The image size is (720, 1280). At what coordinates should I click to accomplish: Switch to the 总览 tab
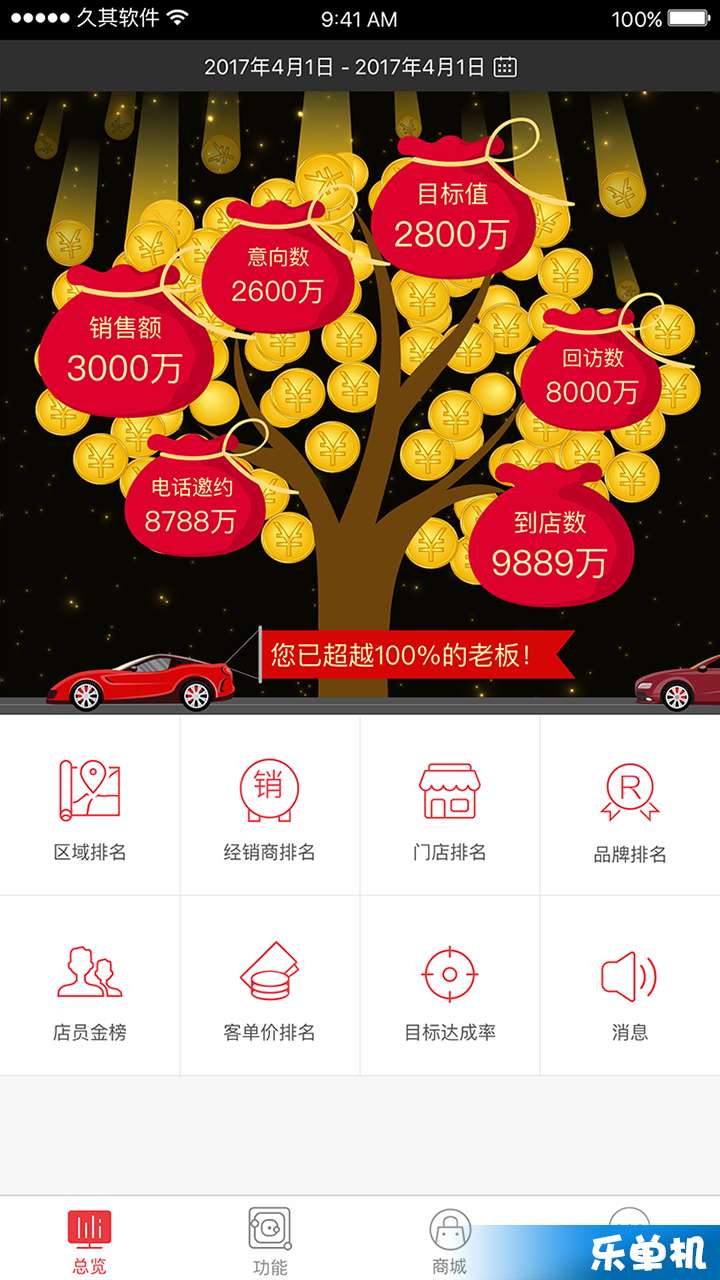point(90,1240)
